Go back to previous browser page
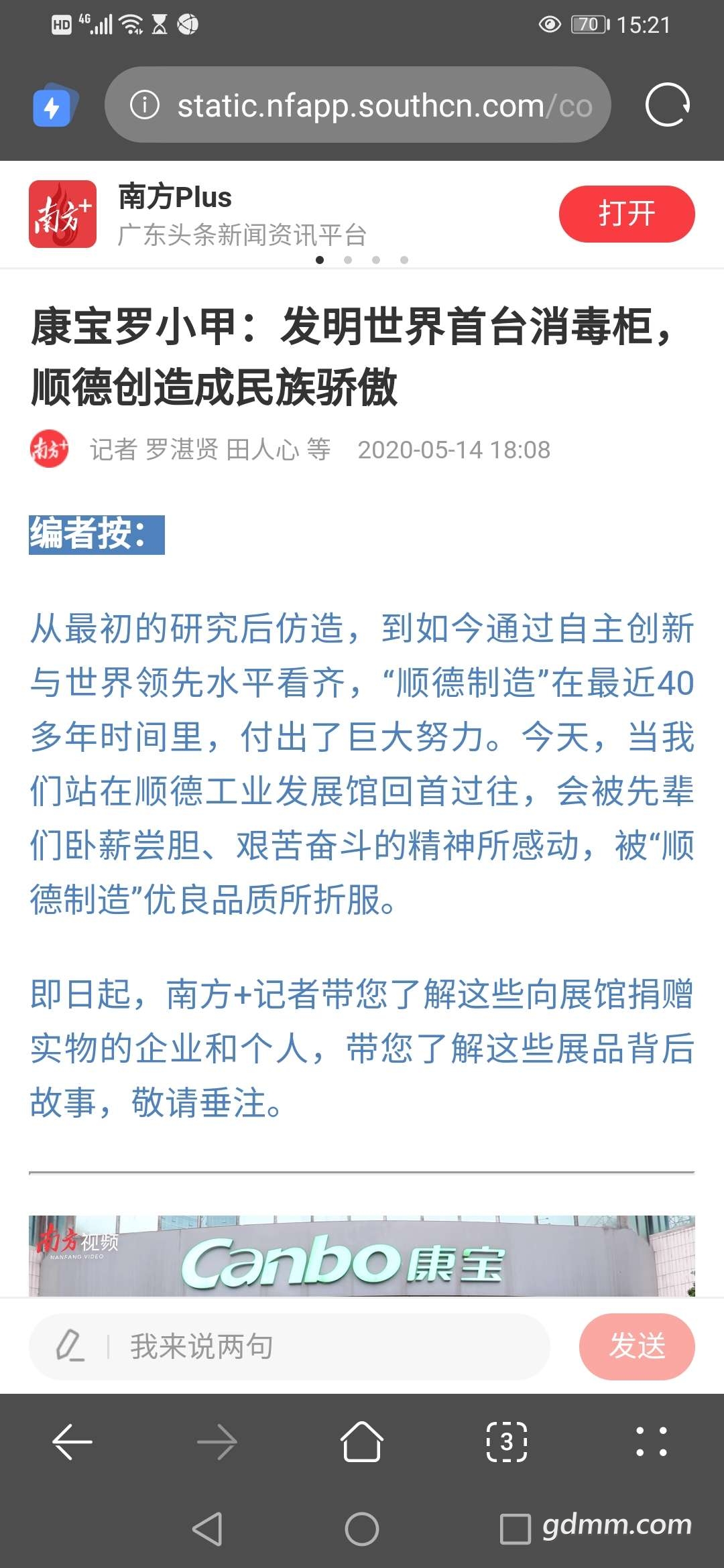The width and height of the screenshot is (724, 1568). [x=72, y=1441]
